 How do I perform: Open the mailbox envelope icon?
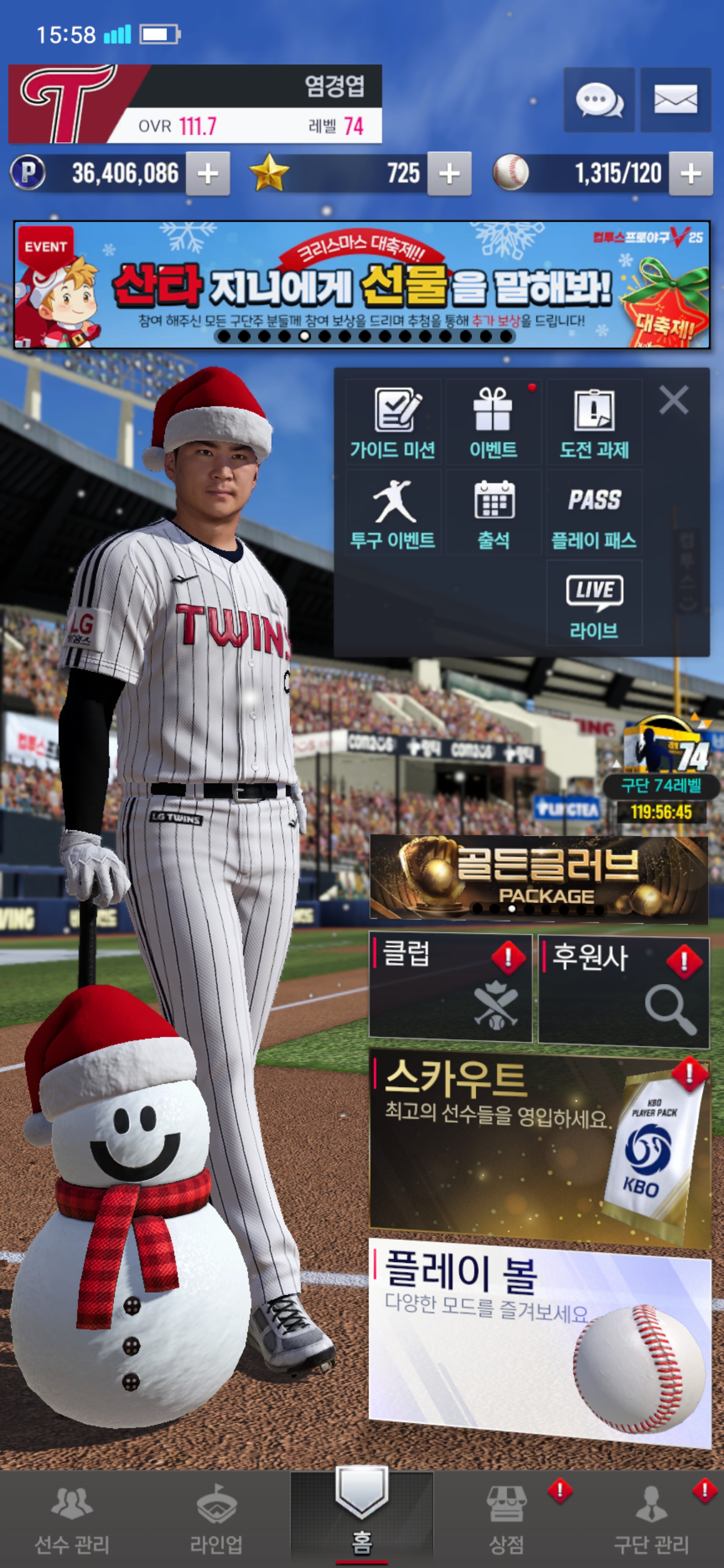coord(675,100)
